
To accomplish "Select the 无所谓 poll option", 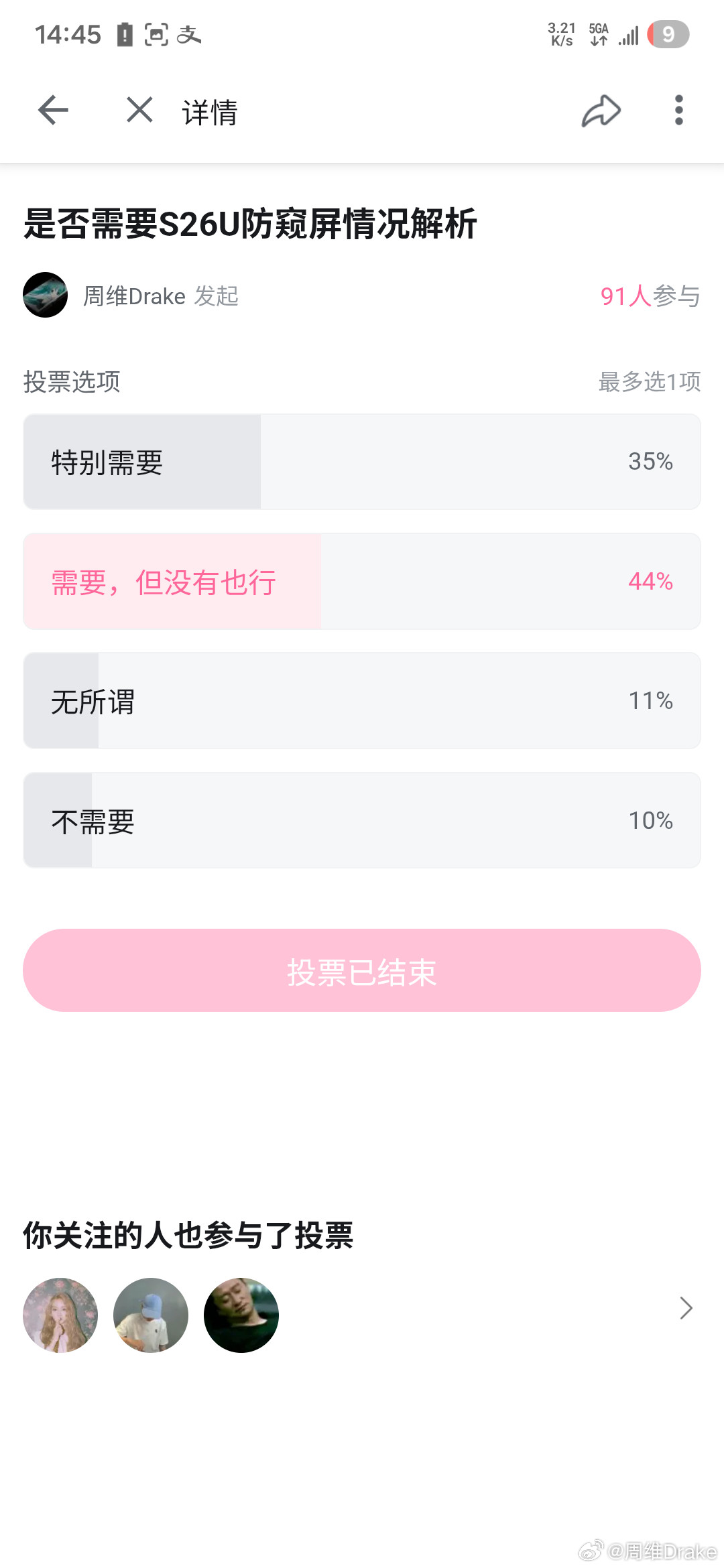I will 362,700.
